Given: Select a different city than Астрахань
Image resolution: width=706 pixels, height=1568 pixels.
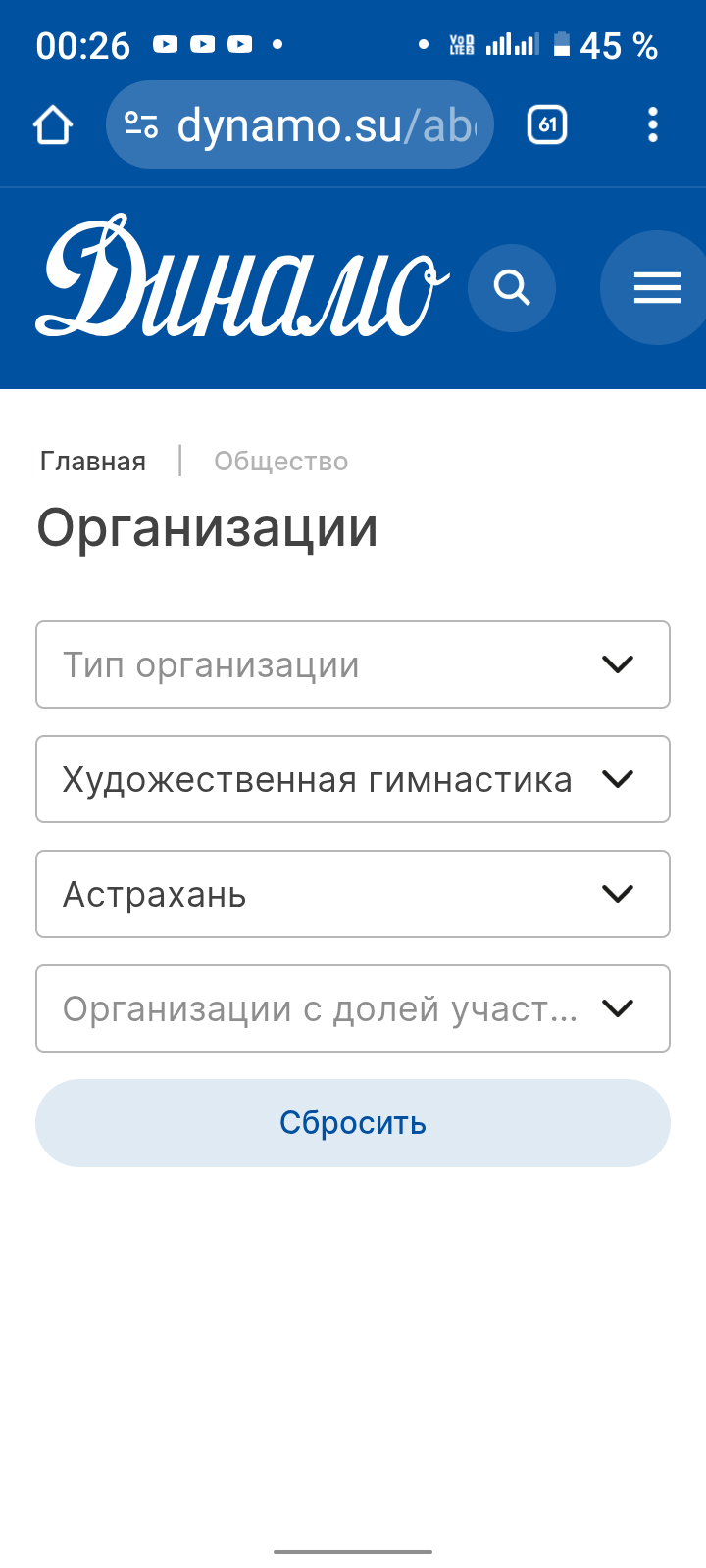Looking at the screenshot, I should [353, 894].
